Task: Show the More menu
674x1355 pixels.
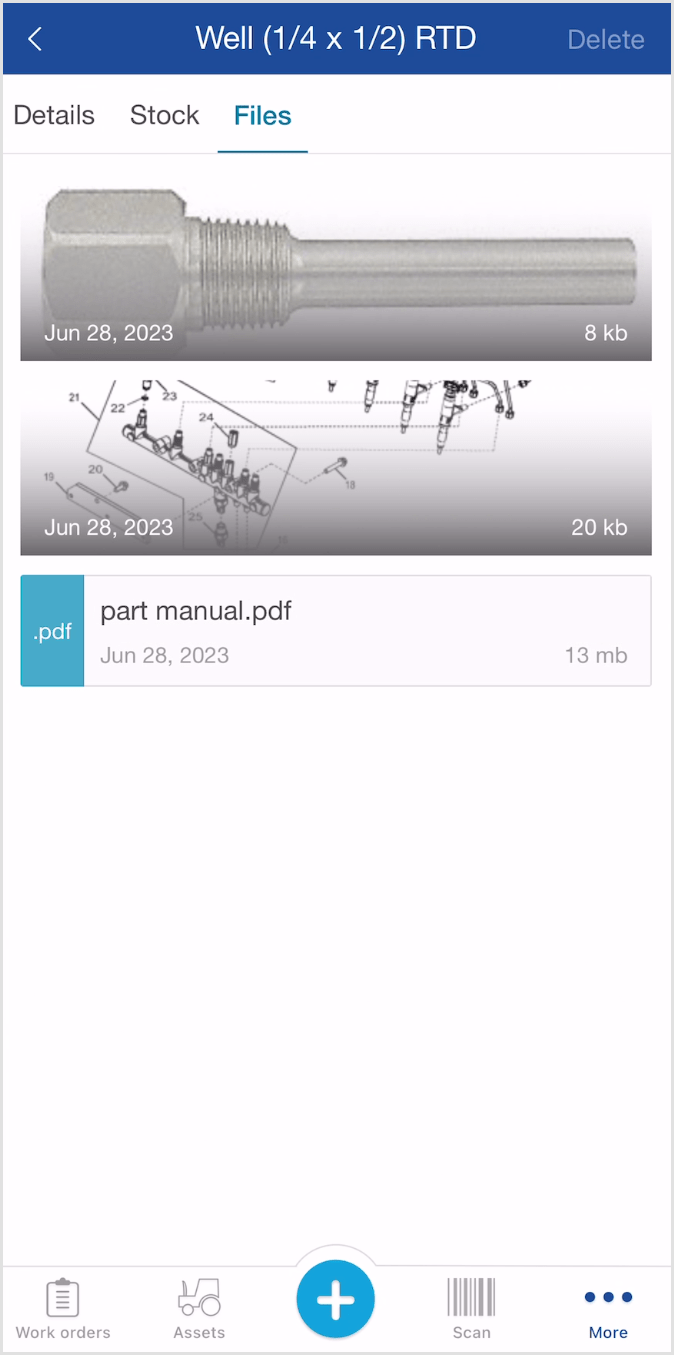Action: tap(608, 1309)
